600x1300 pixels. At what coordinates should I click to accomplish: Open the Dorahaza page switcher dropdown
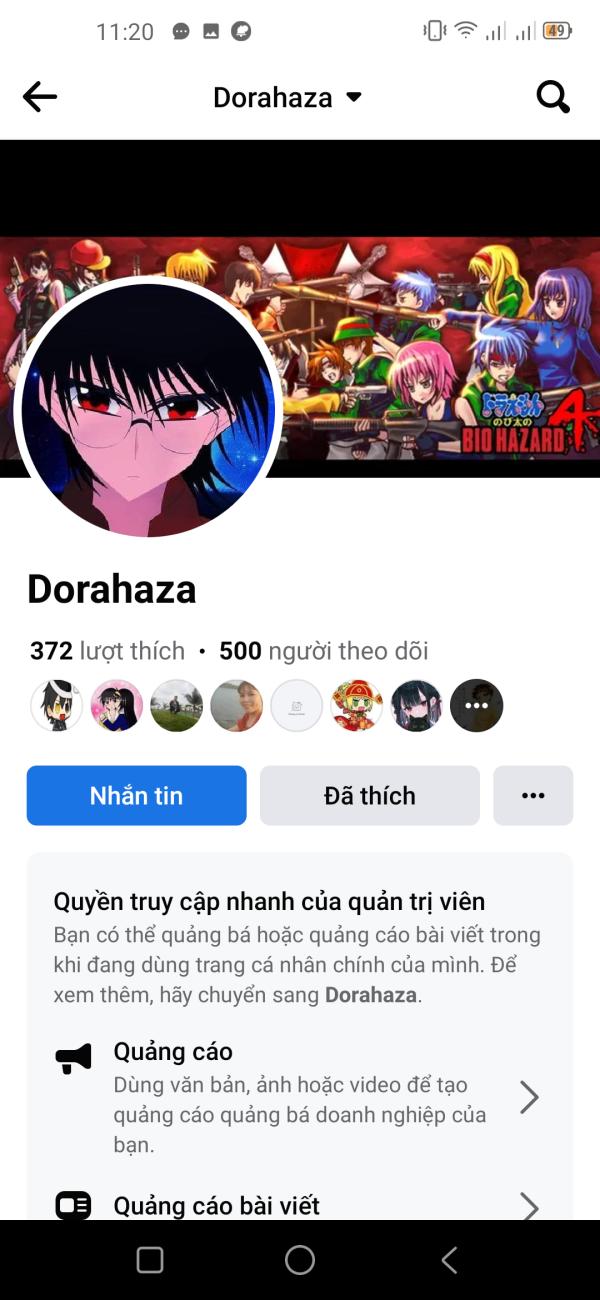pyautogui.click(x=287, y=97)
